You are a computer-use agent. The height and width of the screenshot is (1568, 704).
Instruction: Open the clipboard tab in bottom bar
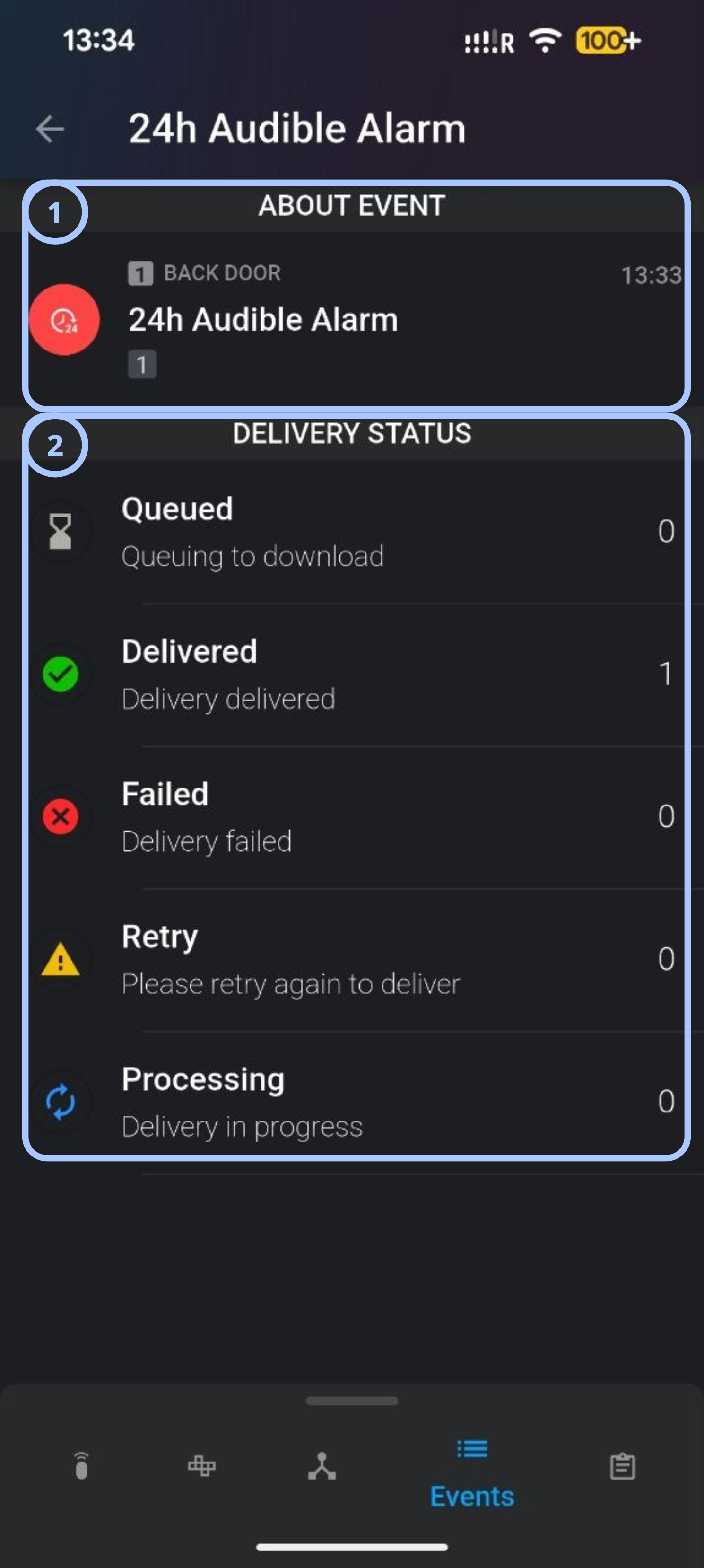click(x=623, y=1466)
